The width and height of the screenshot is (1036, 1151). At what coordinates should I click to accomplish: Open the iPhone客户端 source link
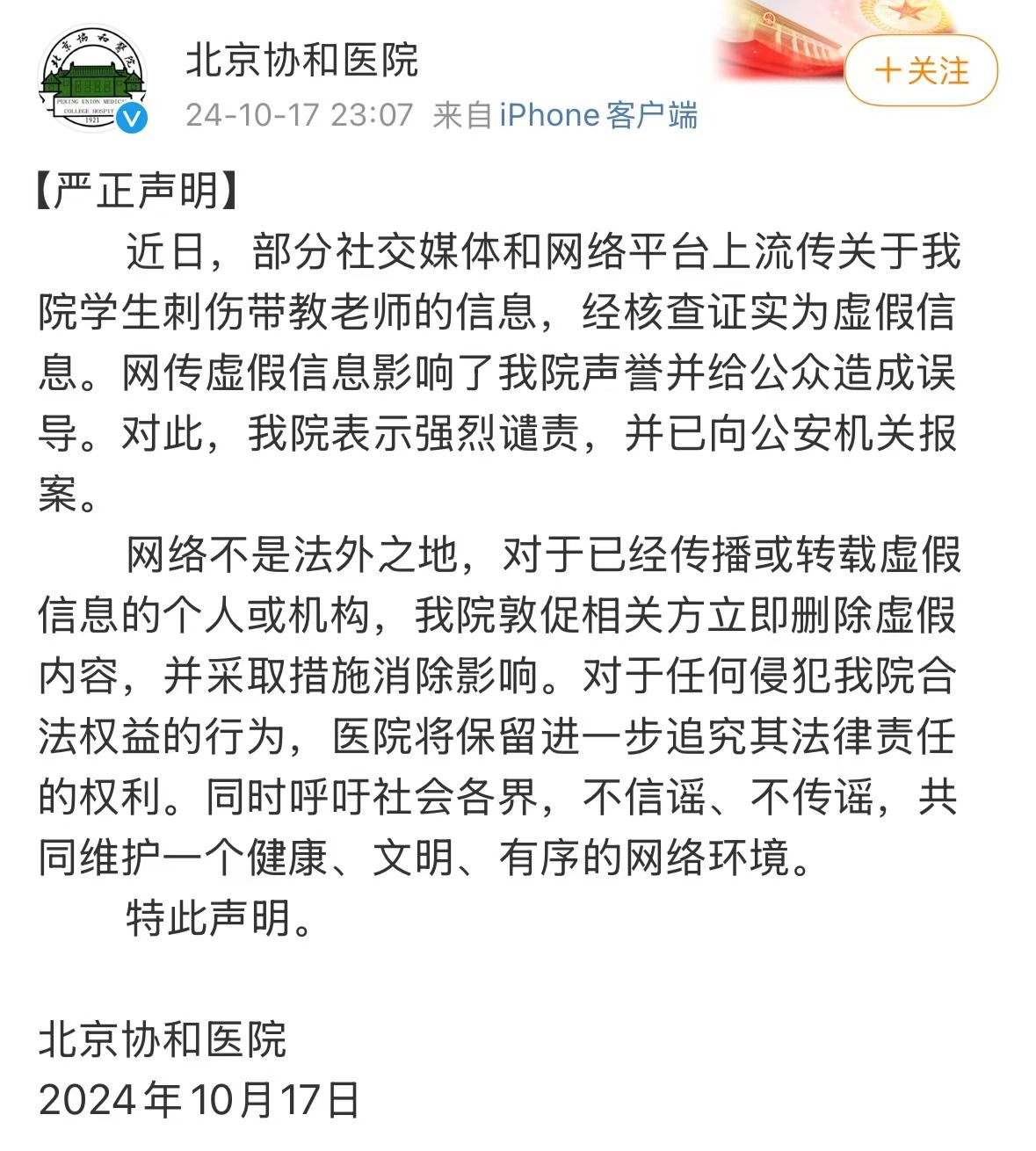(x=598, y=115)
